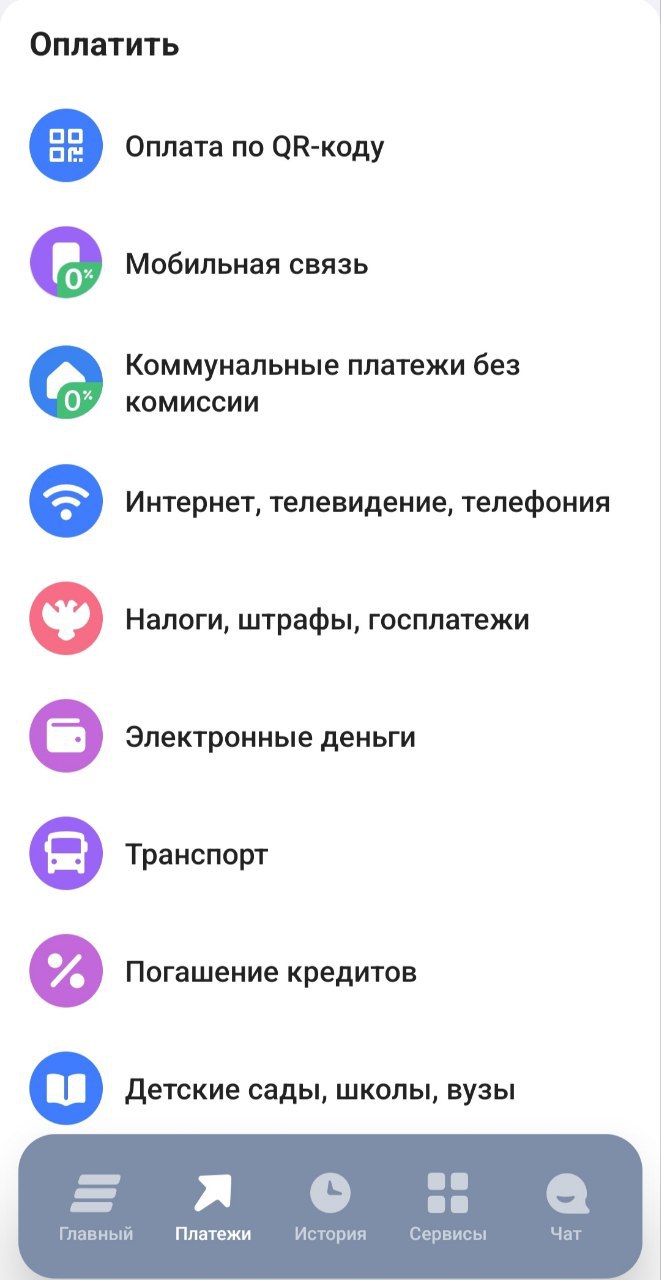
Task: Open Коммунальные платежи без комиссии
Action: (322, 383)
